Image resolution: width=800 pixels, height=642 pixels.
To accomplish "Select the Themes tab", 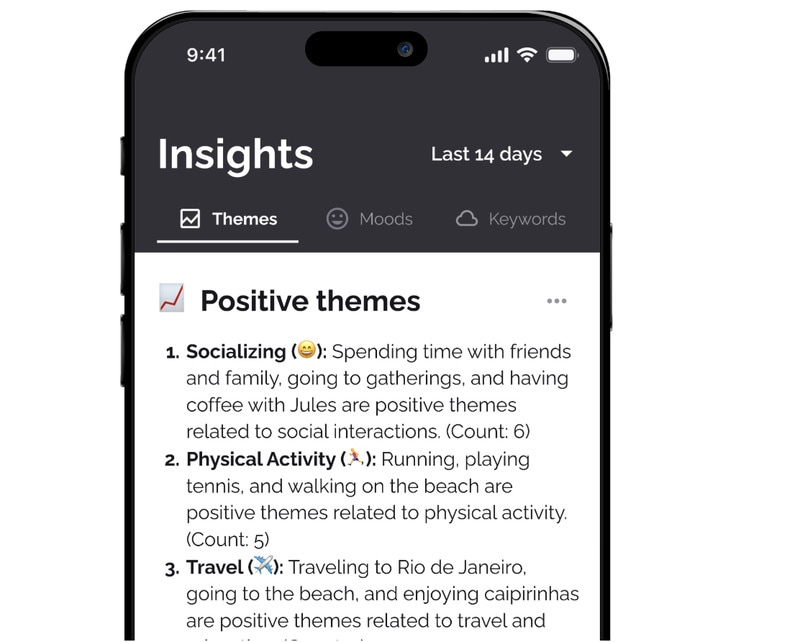I will coord(228,219).
